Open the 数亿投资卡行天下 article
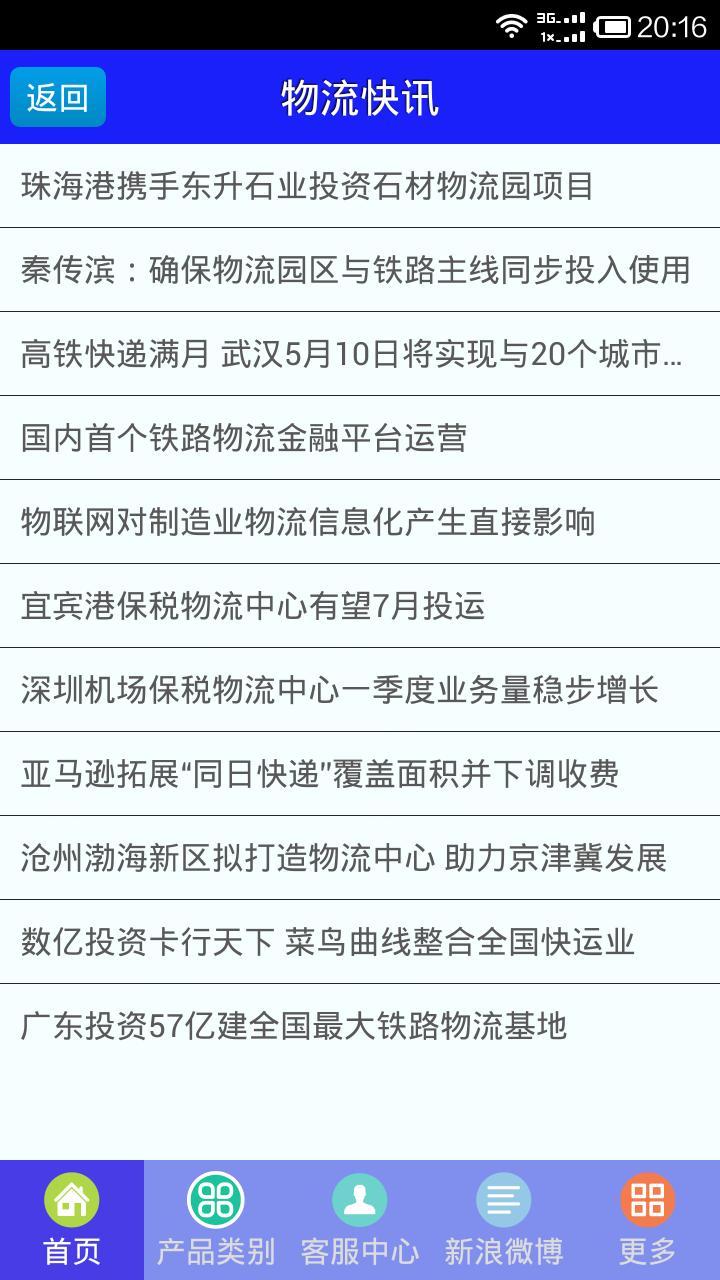Viewport: 720px width, 1280px height. 360,942
